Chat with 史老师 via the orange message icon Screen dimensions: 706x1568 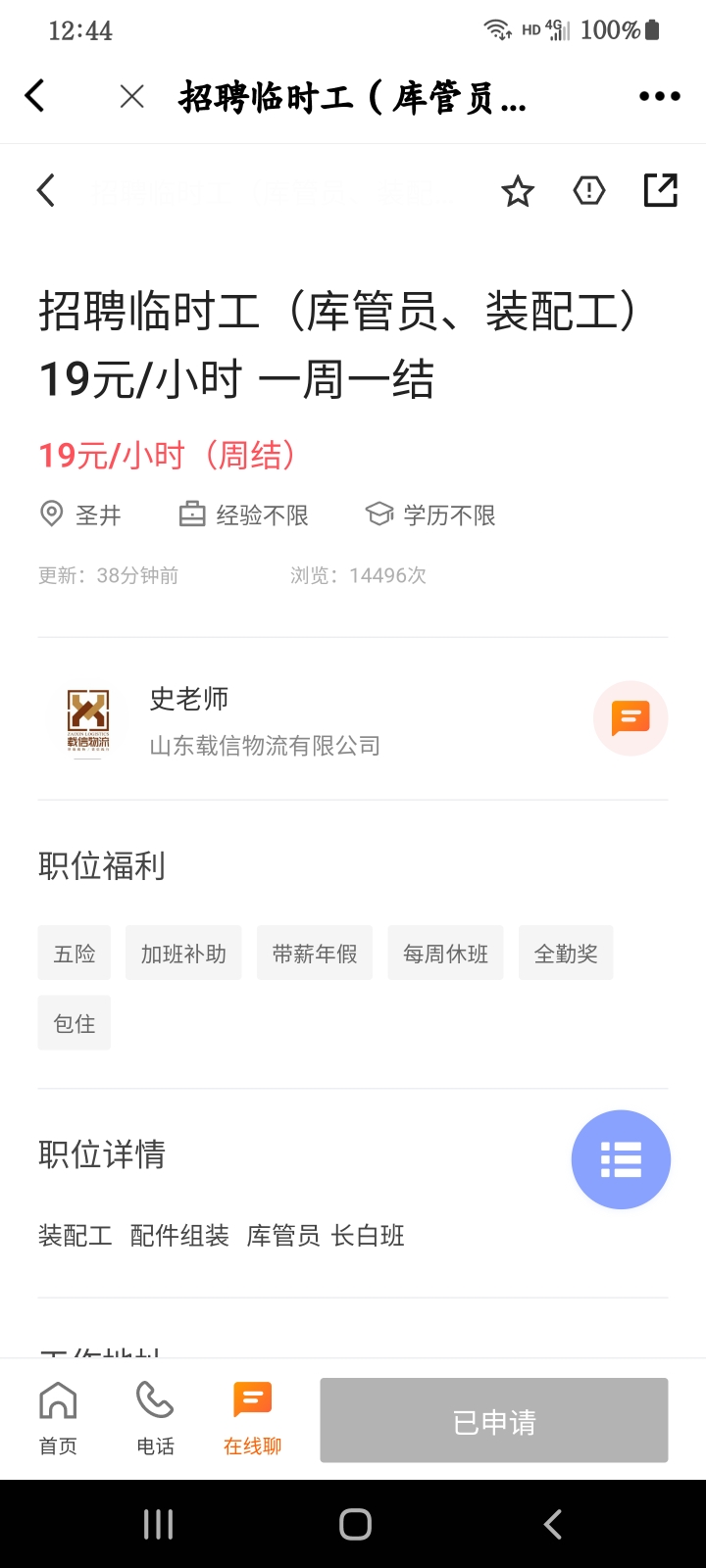(x=630, y=718)
